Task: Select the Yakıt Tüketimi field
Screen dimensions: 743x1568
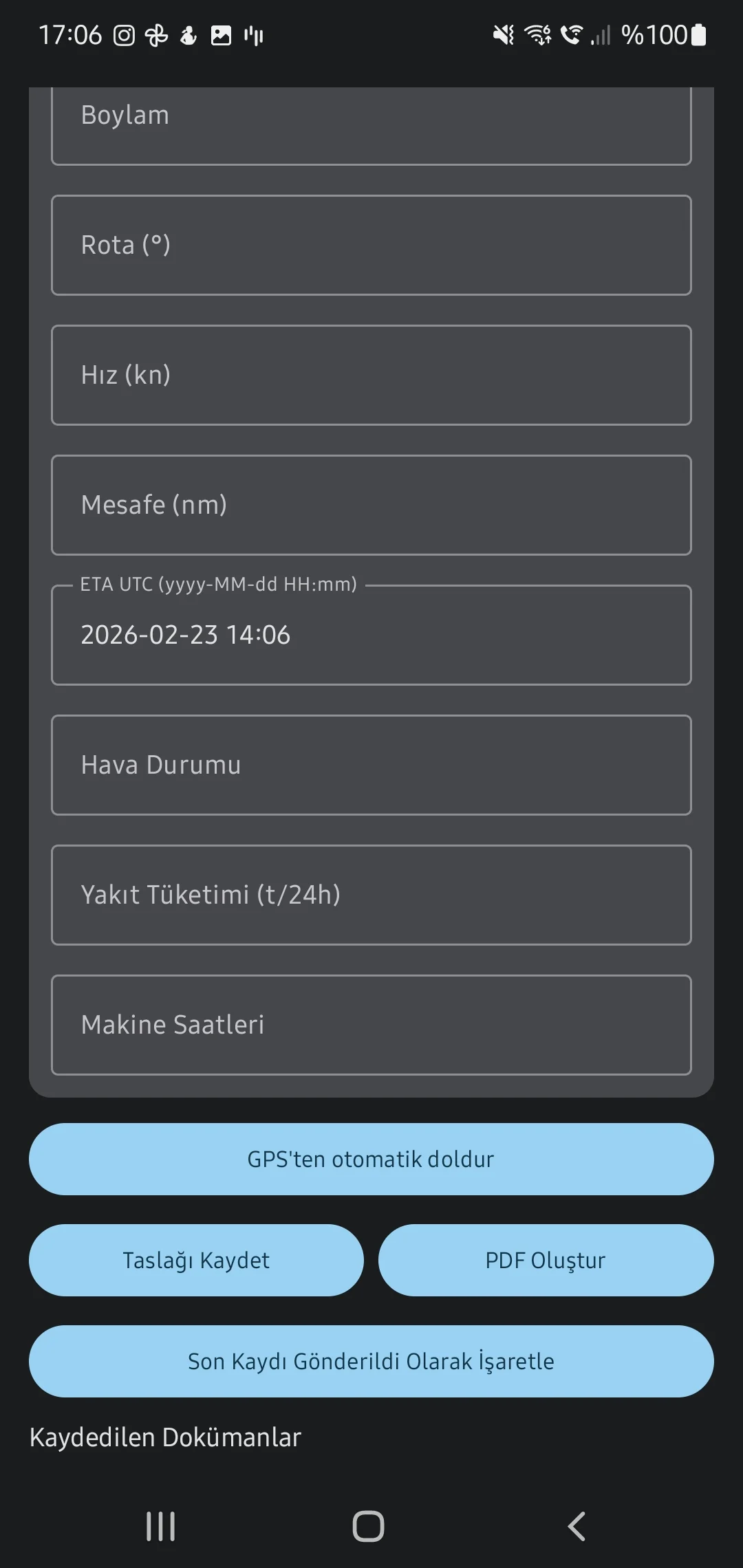Action: pos(371,895)
